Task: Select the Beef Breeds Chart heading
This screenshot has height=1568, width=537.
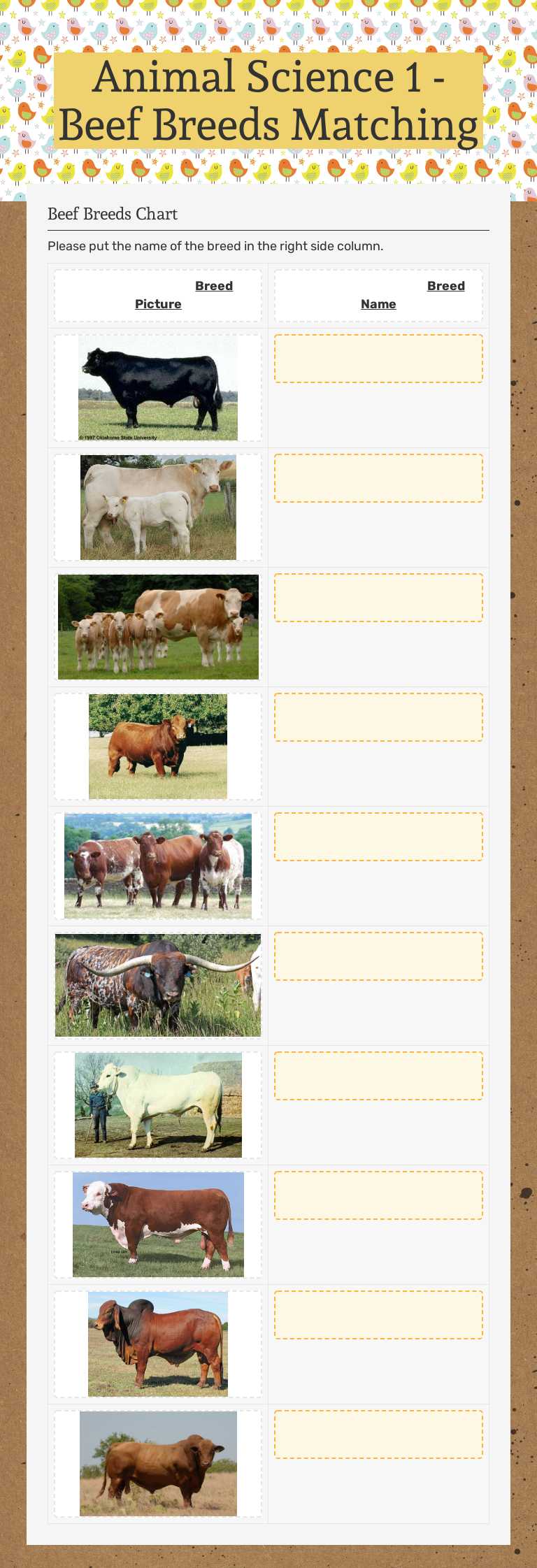Action: pos(113,214)
